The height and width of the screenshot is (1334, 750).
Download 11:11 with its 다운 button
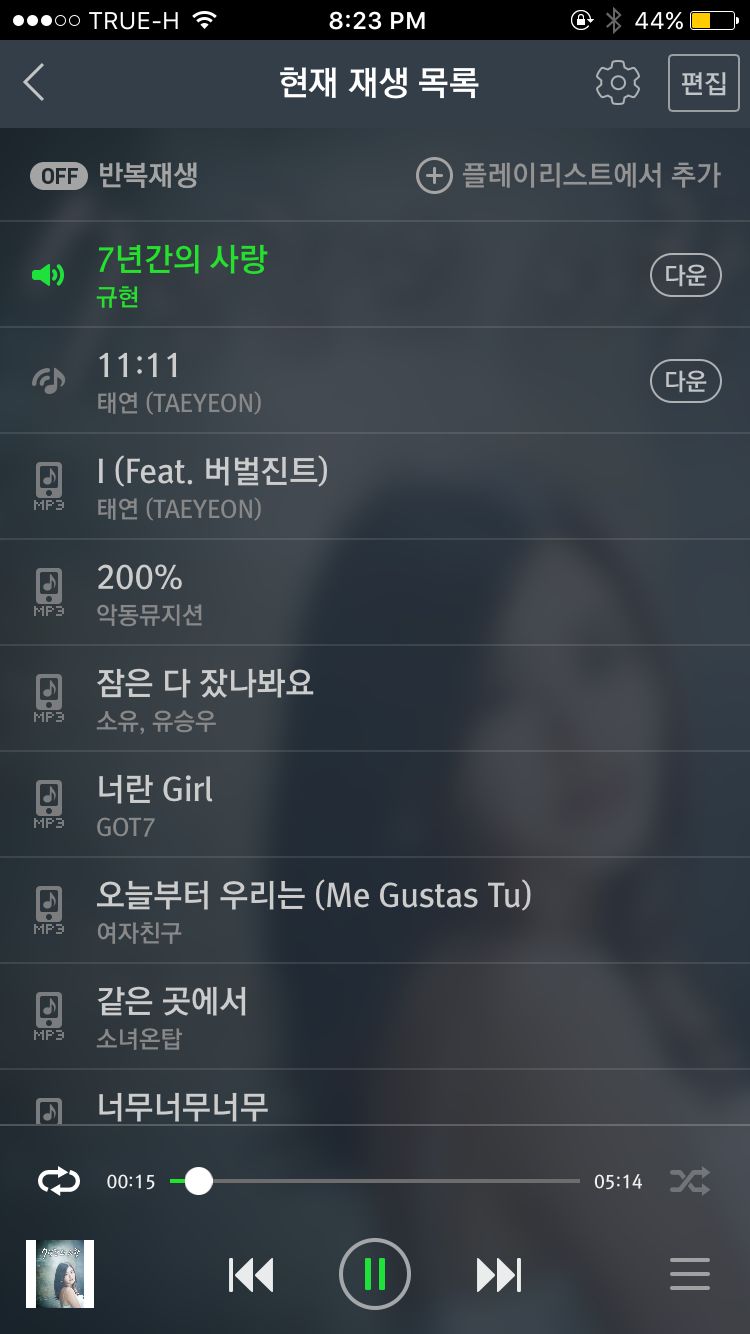(x=685, y=380)
